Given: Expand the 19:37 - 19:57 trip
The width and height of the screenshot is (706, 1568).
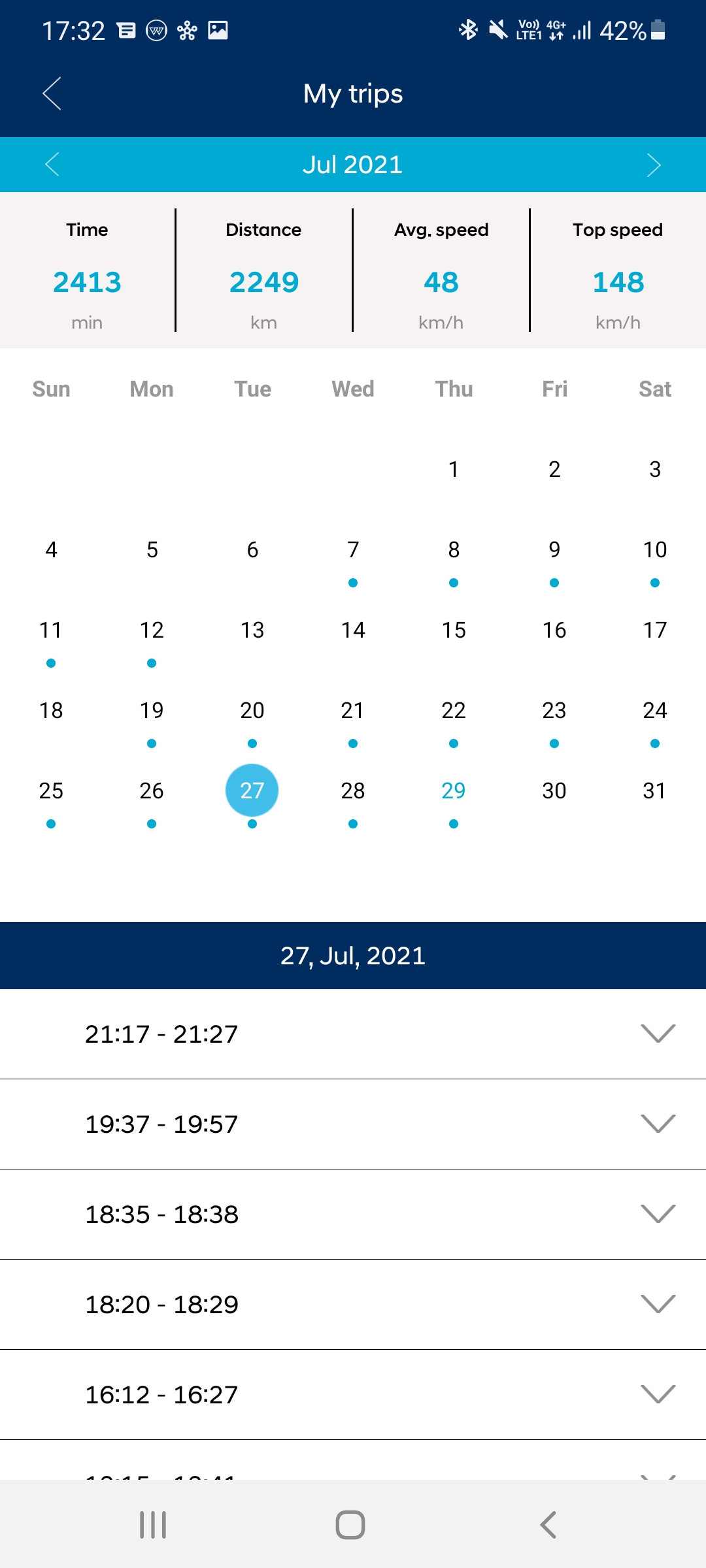Looking at the screenshot, I should tap(353, 1124).
